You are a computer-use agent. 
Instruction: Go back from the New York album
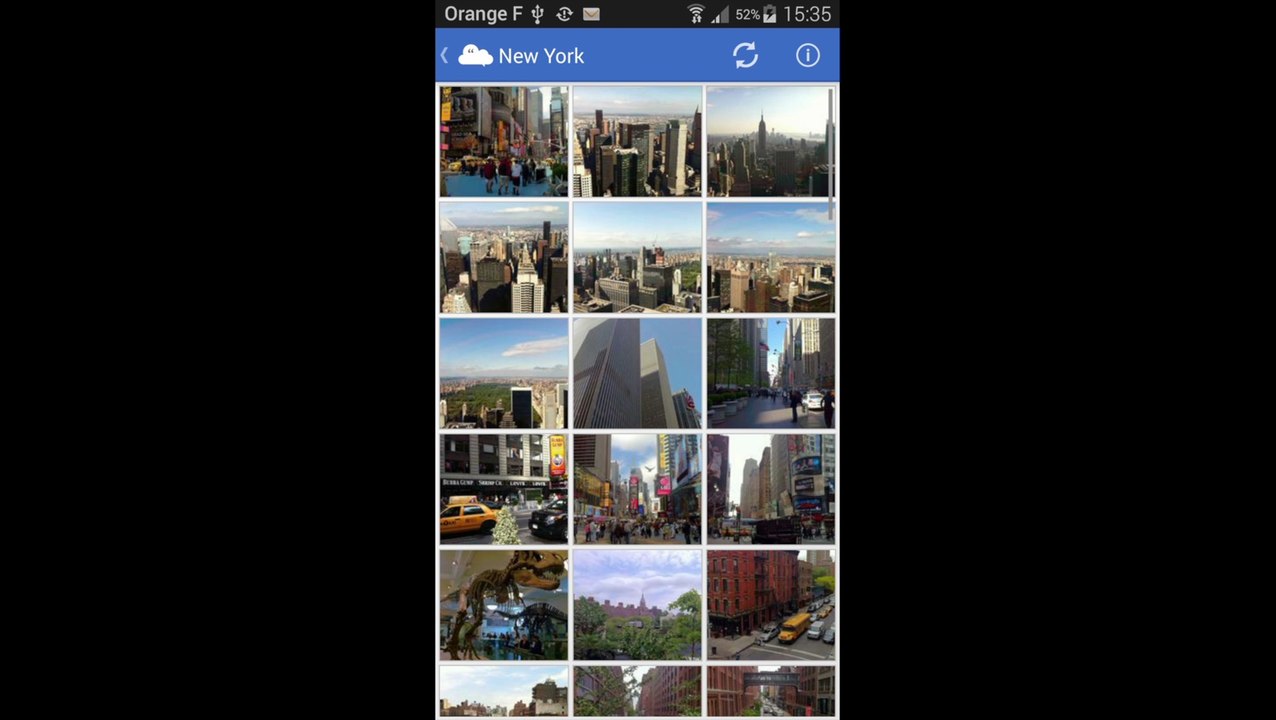pos(445,56)
